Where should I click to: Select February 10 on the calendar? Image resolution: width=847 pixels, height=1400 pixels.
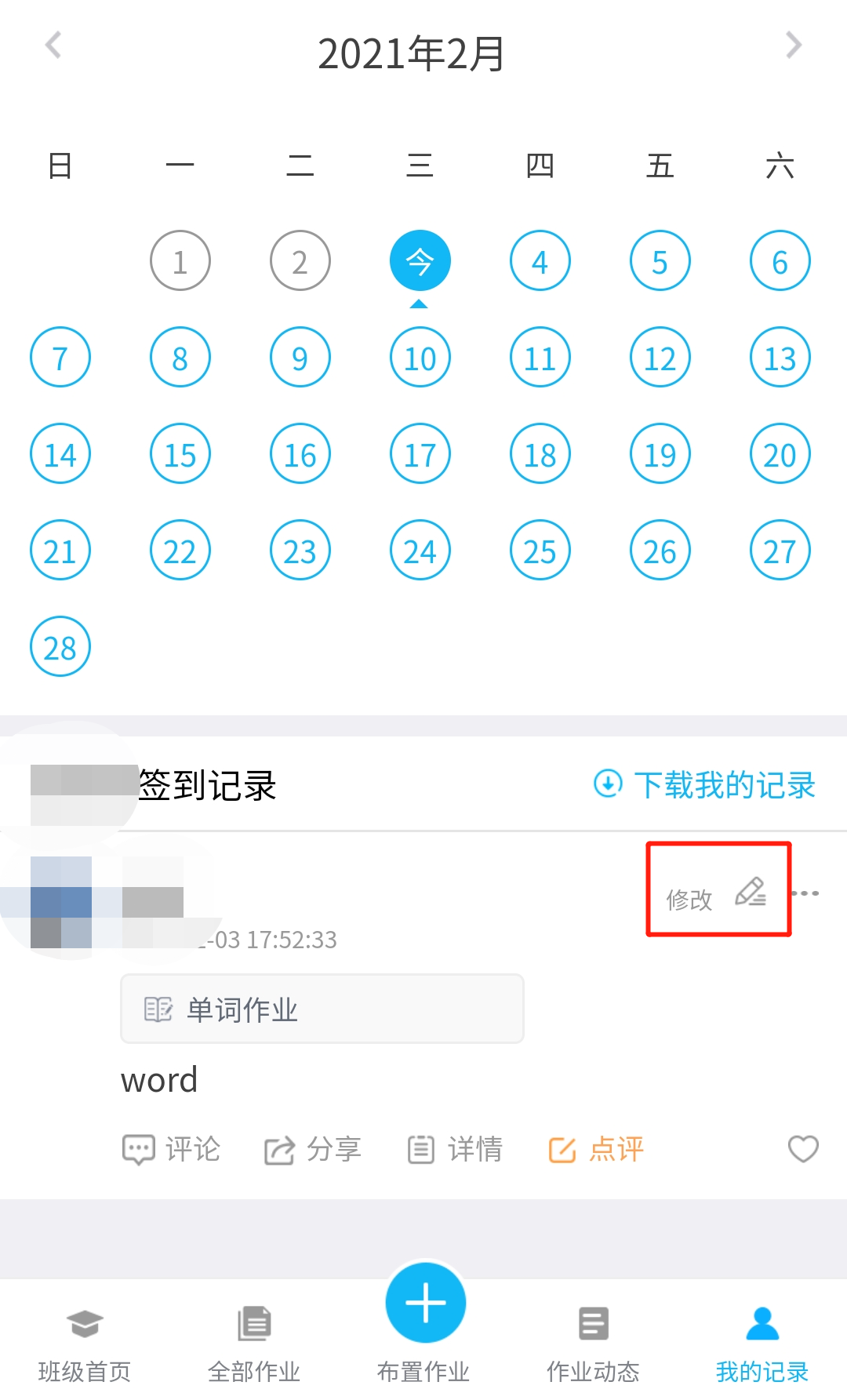click(420, 358)
